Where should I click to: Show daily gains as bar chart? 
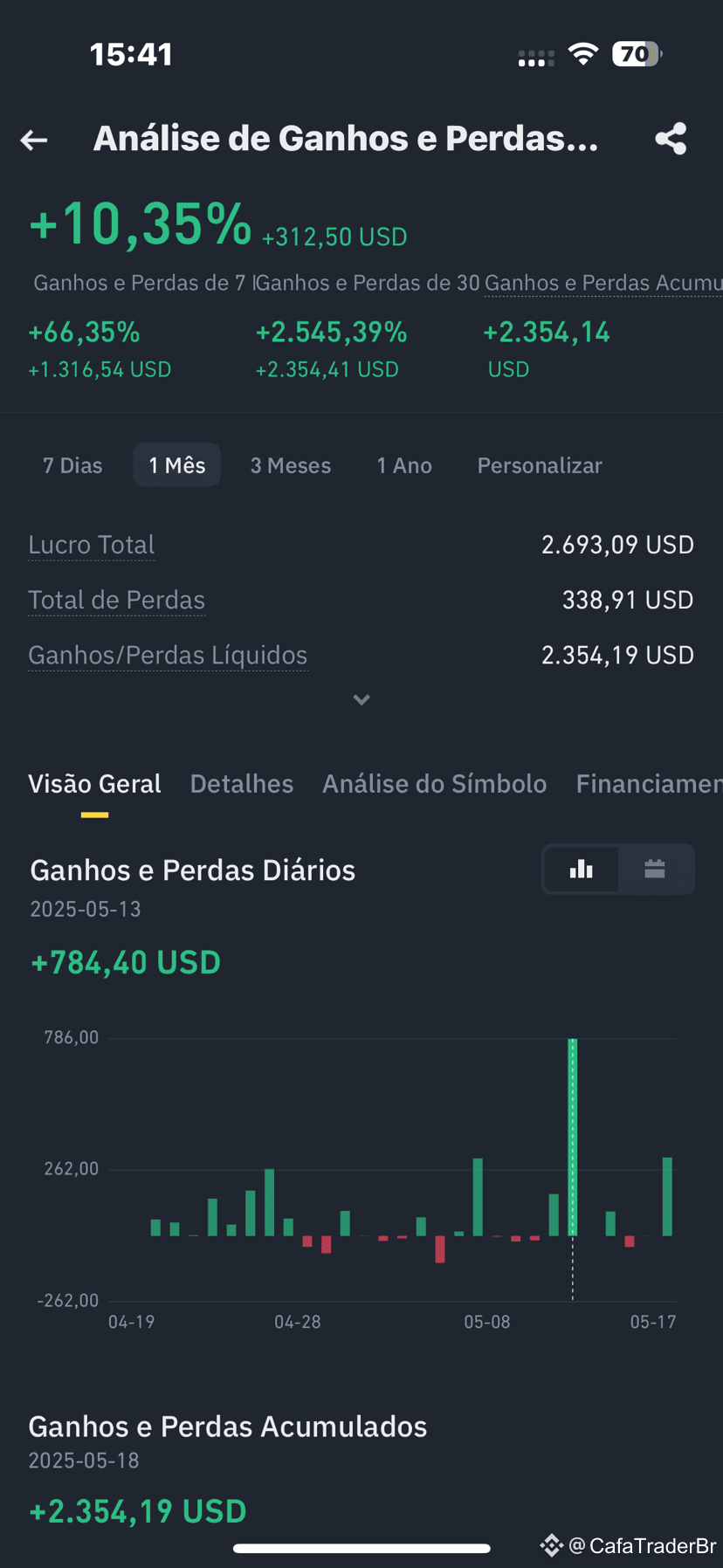click(582, 869)
